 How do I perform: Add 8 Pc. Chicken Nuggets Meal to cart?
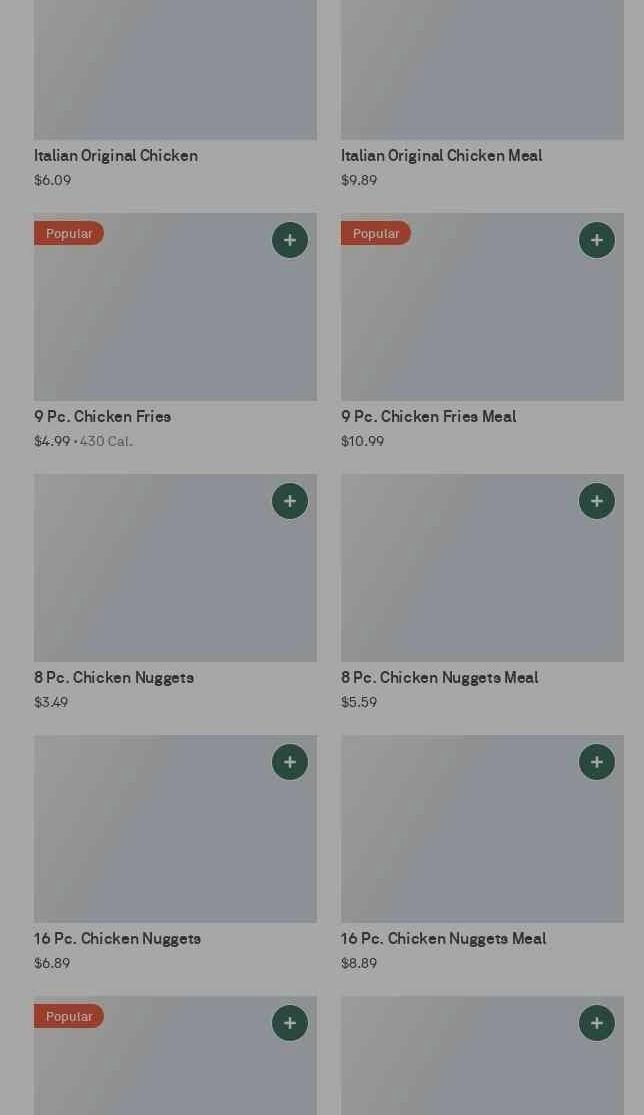(x=597, y=501)
